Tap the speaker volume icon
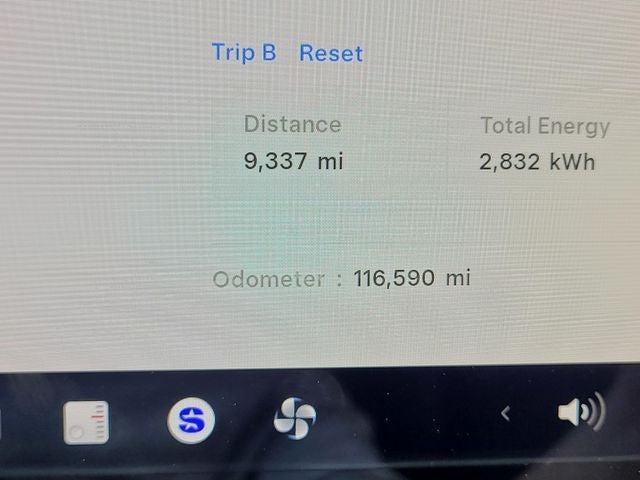This screenshot has height=480, width=640. coord(580,412)
